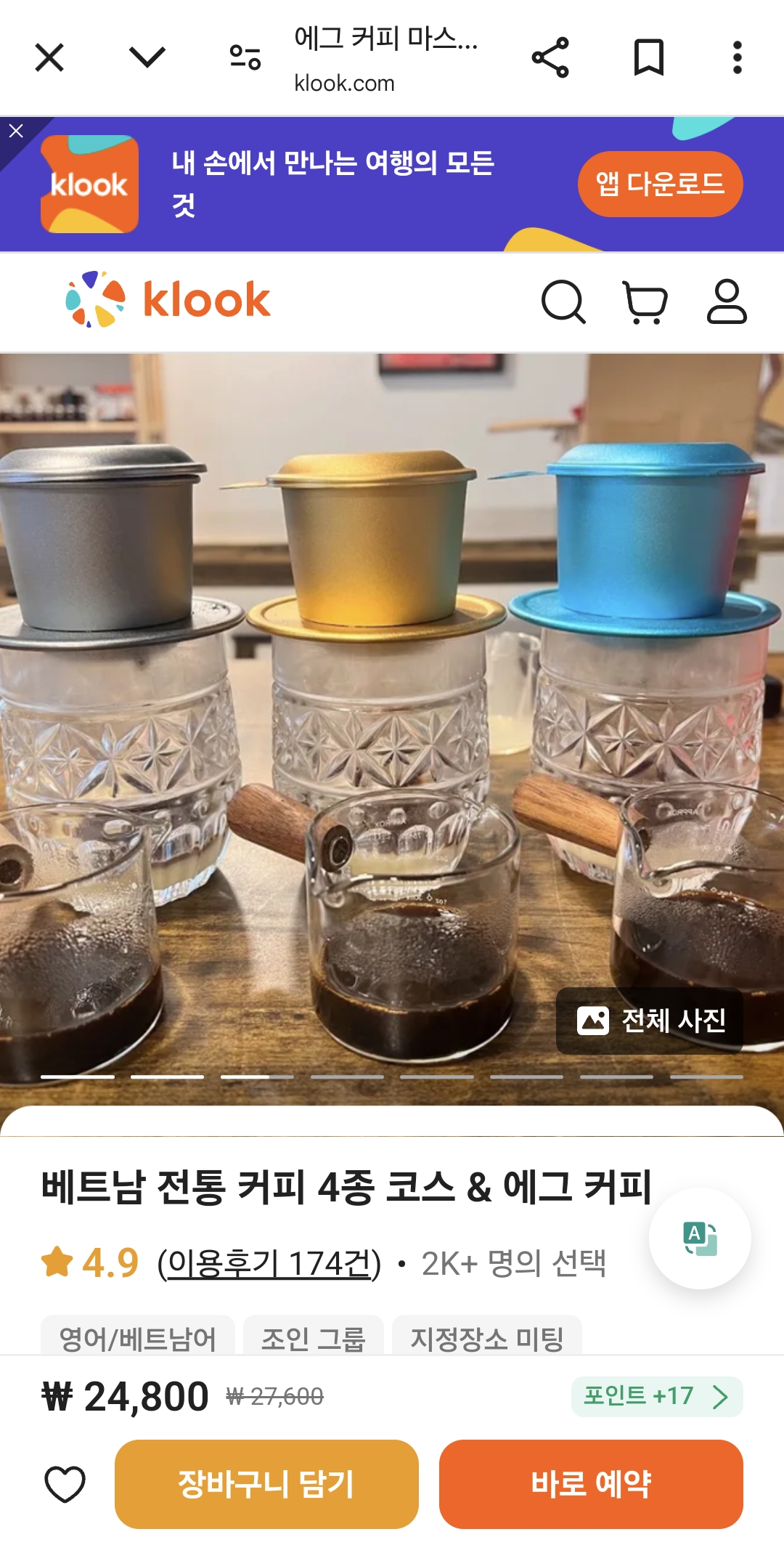Open the shopping cart
The width and height of the screenshot is (784, 1545).
pyautogui.click(x=645, y=301)
